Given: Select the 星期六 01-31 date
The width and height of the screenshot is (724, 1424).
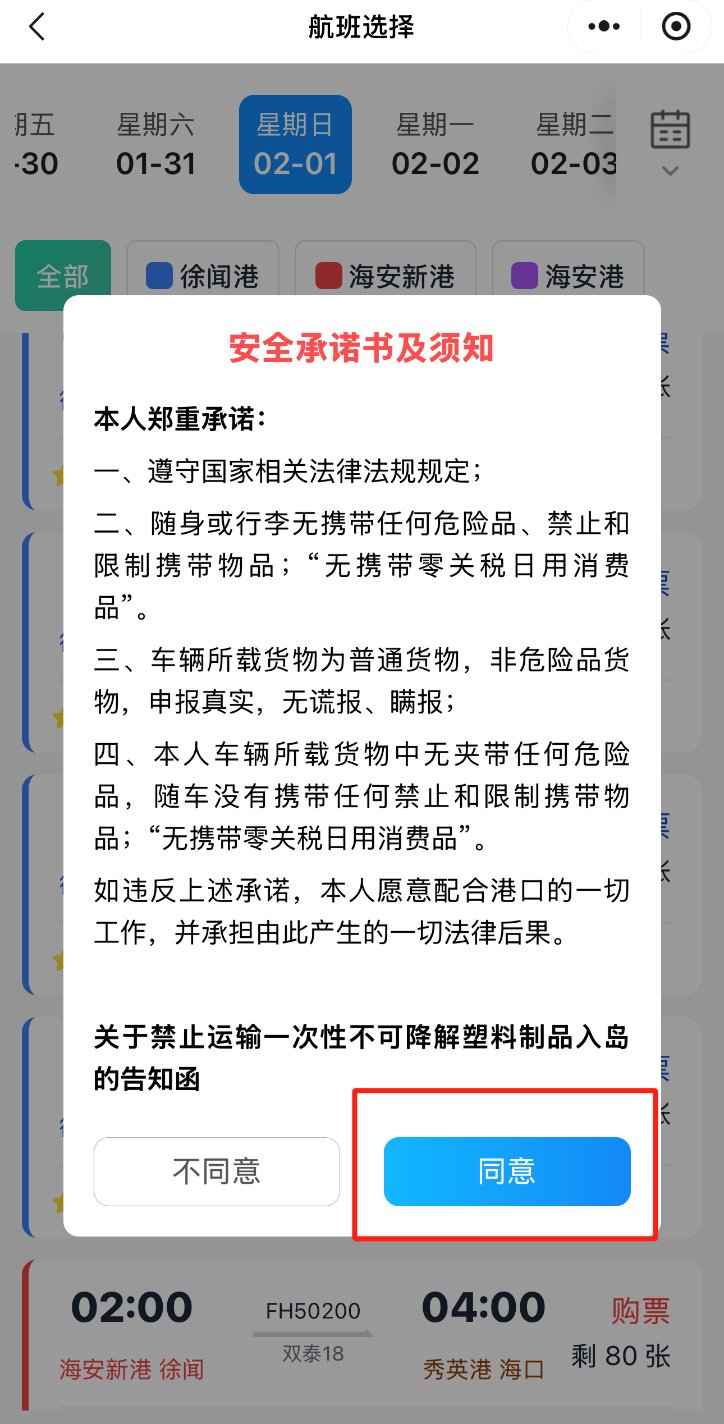Looking at the screenshot, I should pyautogui.click(x=156, y=145).
